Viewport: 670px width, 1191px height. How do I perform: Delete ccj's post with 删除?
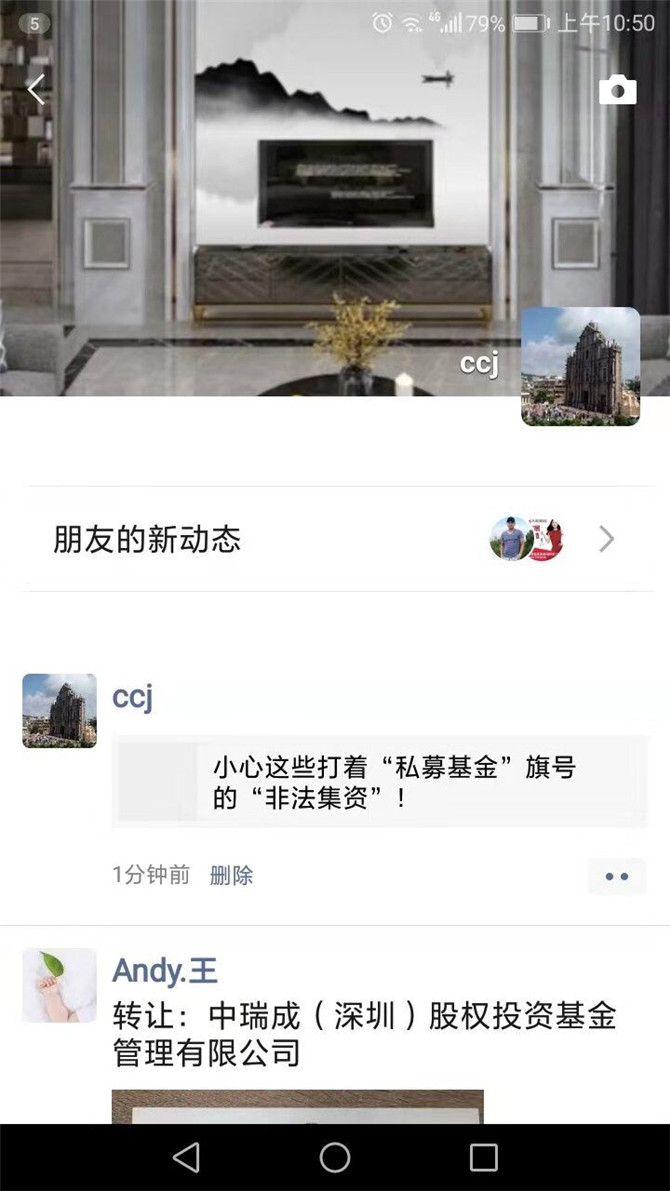tap(231, 876)
